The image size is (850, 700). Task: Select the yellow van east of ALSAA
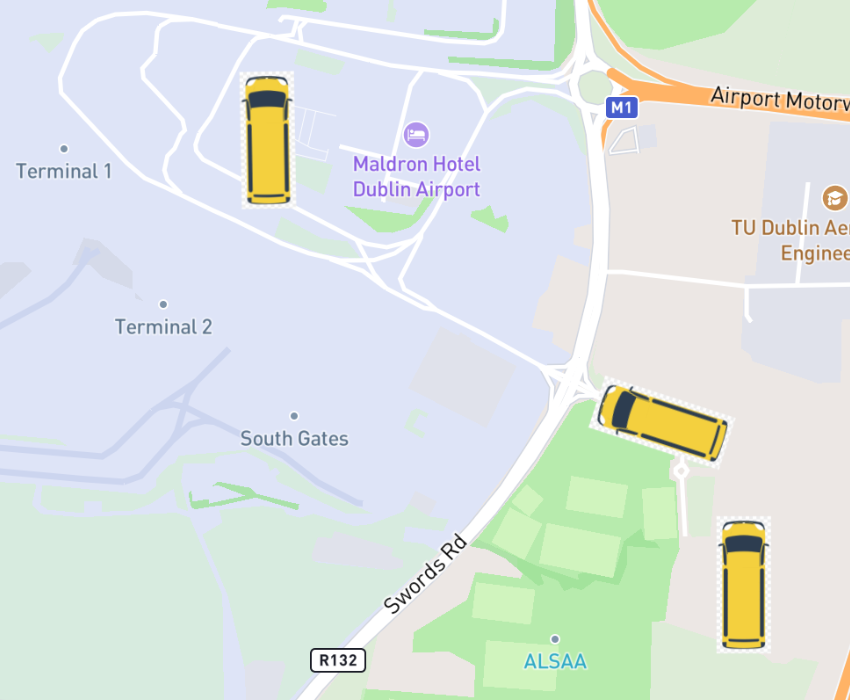point(744,584)
